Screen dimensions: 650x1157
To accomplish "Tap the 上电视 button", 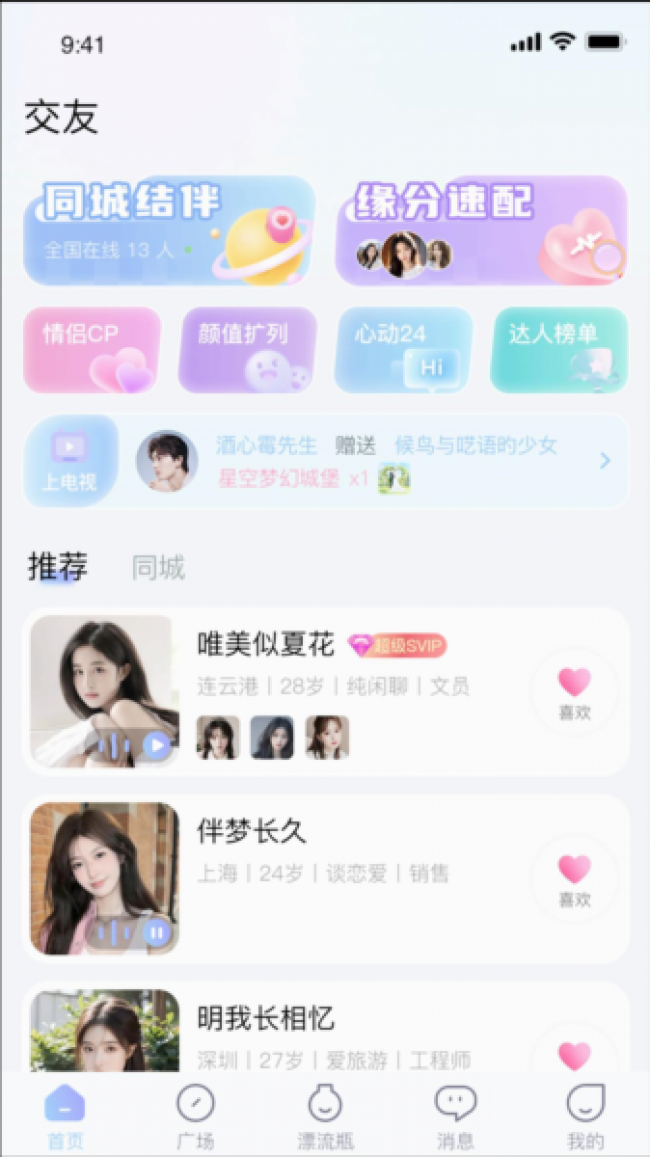I will point(69,461).
